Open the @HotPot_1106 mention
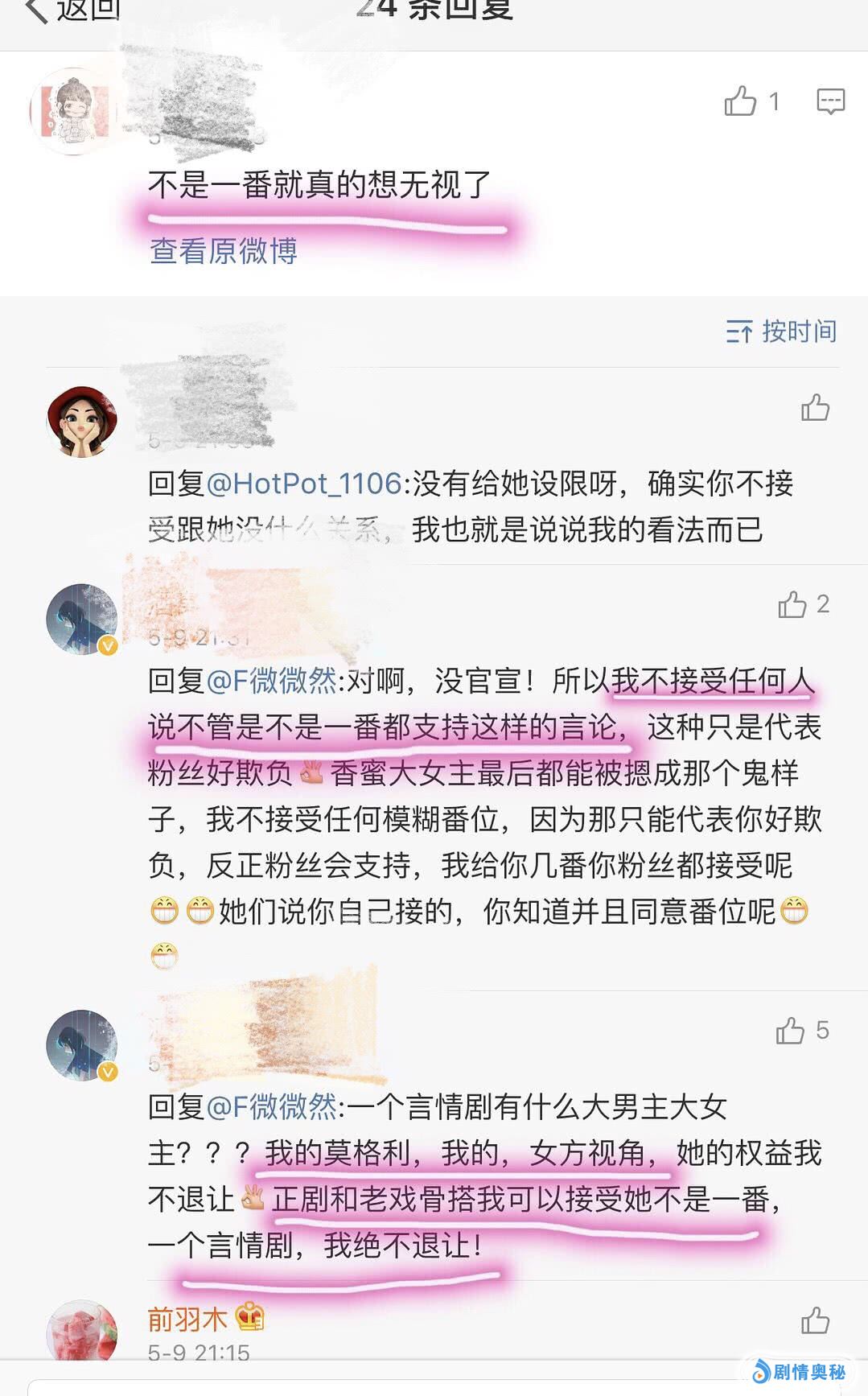 click(304, 484)
